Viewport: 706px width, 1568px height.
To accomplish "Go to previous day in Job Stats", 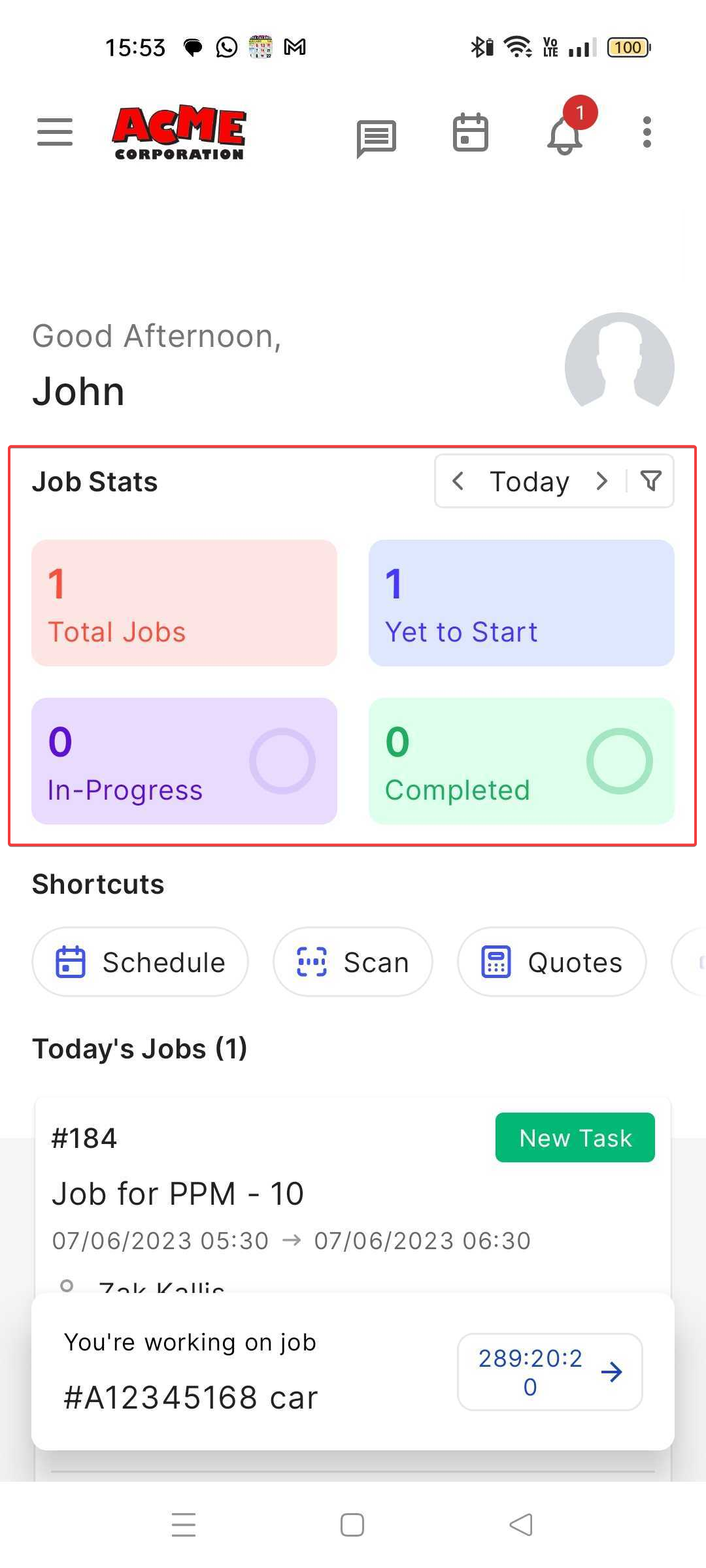I will click(x=458, y=482).
